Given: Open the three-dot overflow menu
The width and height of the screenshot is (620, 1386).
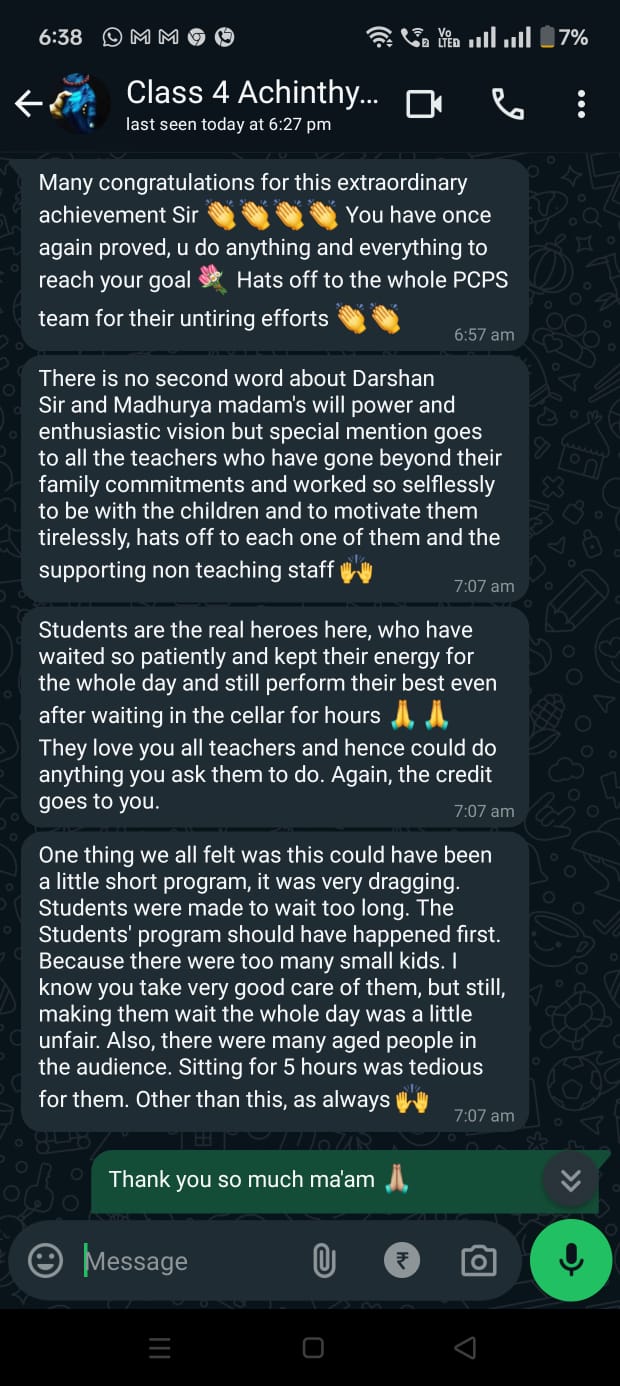Looking at the screenshot, I should coord(581,103).
